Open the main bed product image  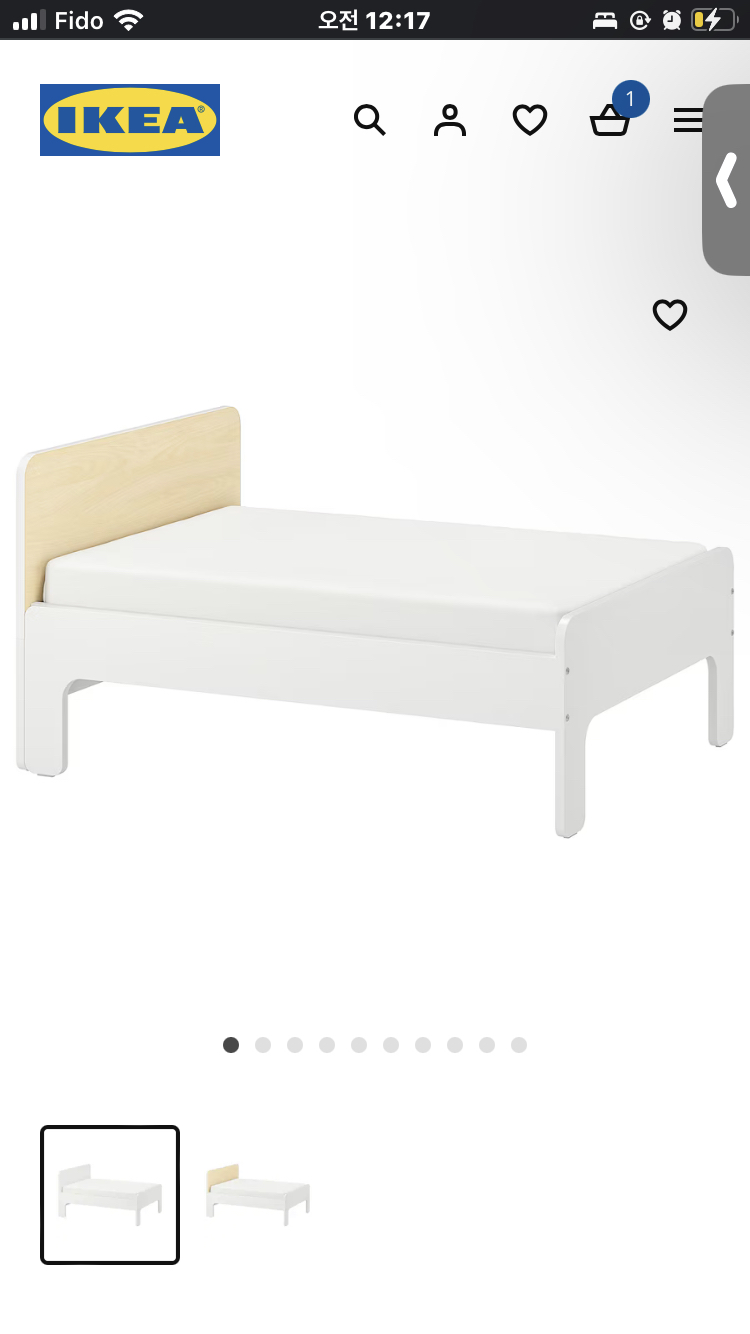click(x=375, y=620)
